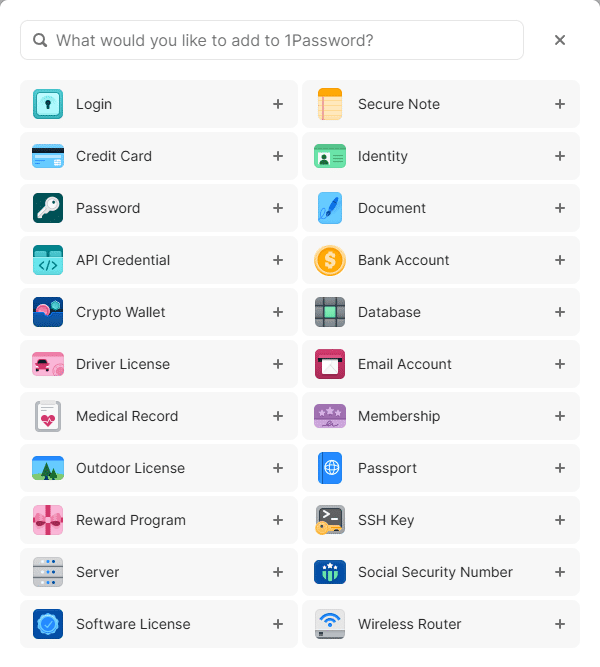Close the new item dialog
The width and height of the screenshot is (600, 667).
pos(560,40)
